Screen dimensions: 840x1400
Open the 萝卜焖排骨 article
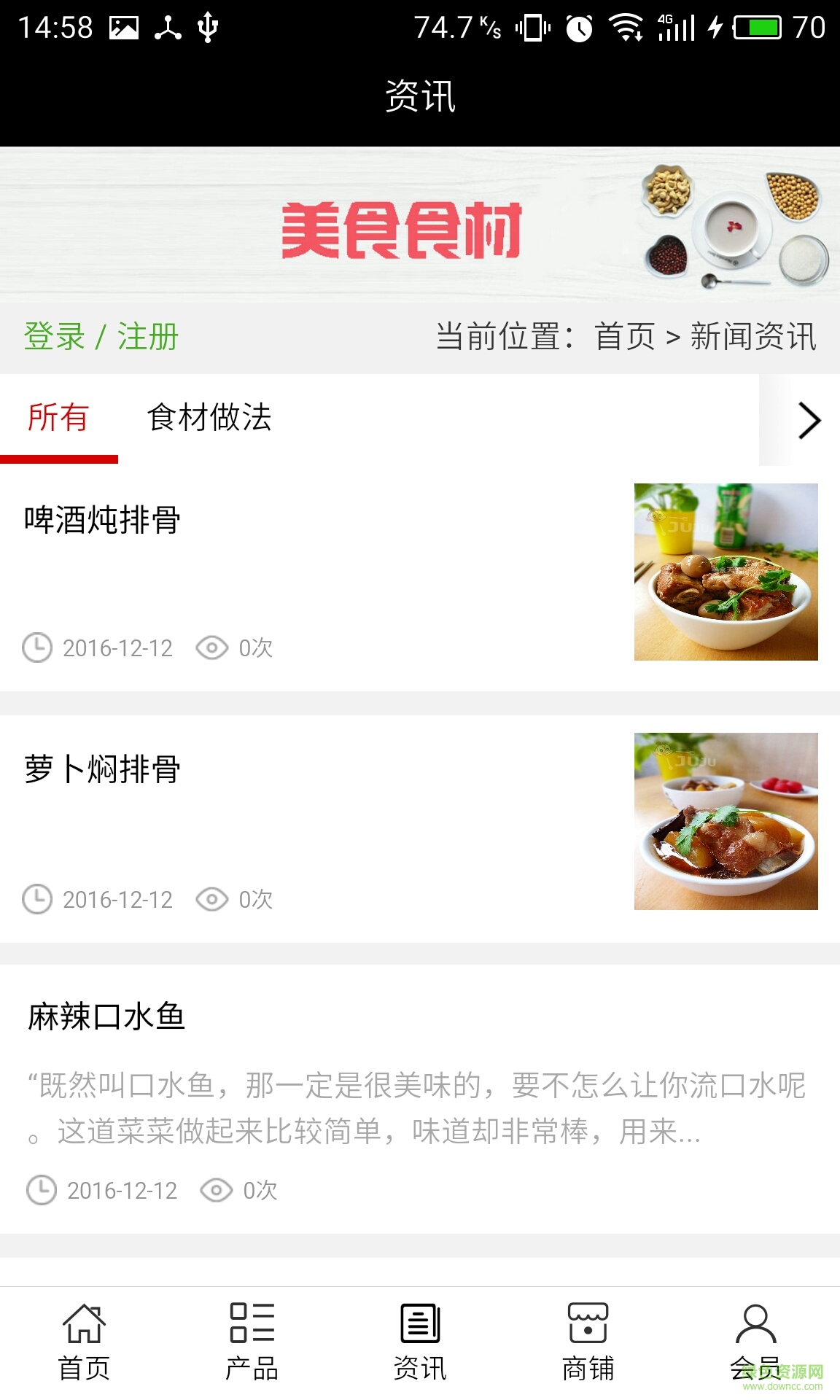pos(102,770)
